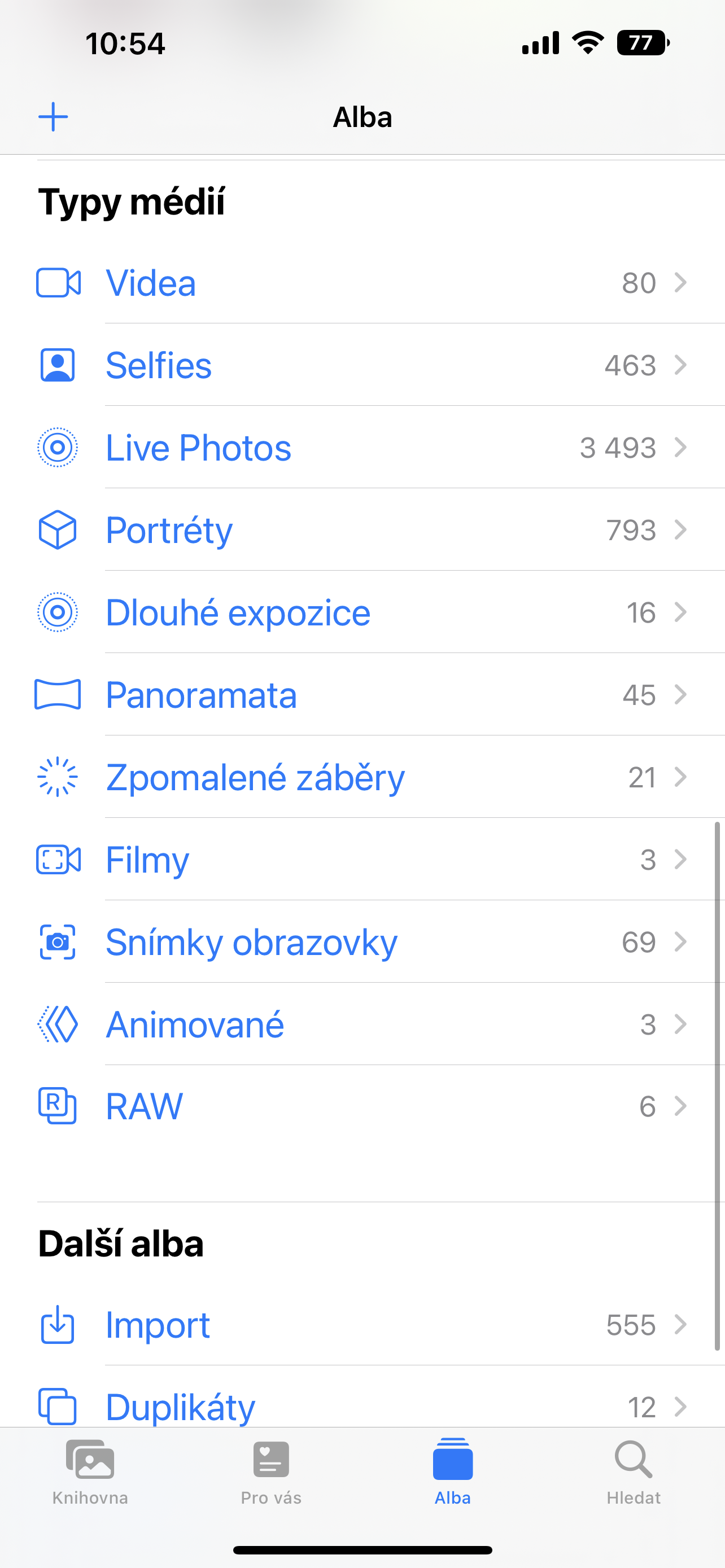This screenshot has height=1568, width=725.
Task: Go to the Hledat search tab
Action: click(633, 1470)
